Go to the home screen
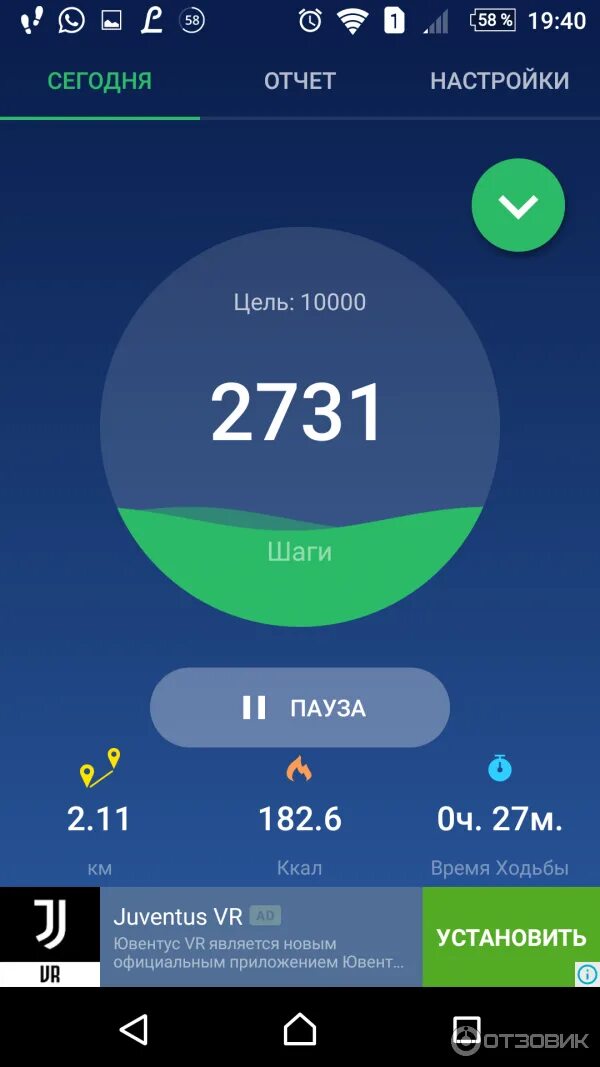The image size is (600, 1067). [300, 1028]
